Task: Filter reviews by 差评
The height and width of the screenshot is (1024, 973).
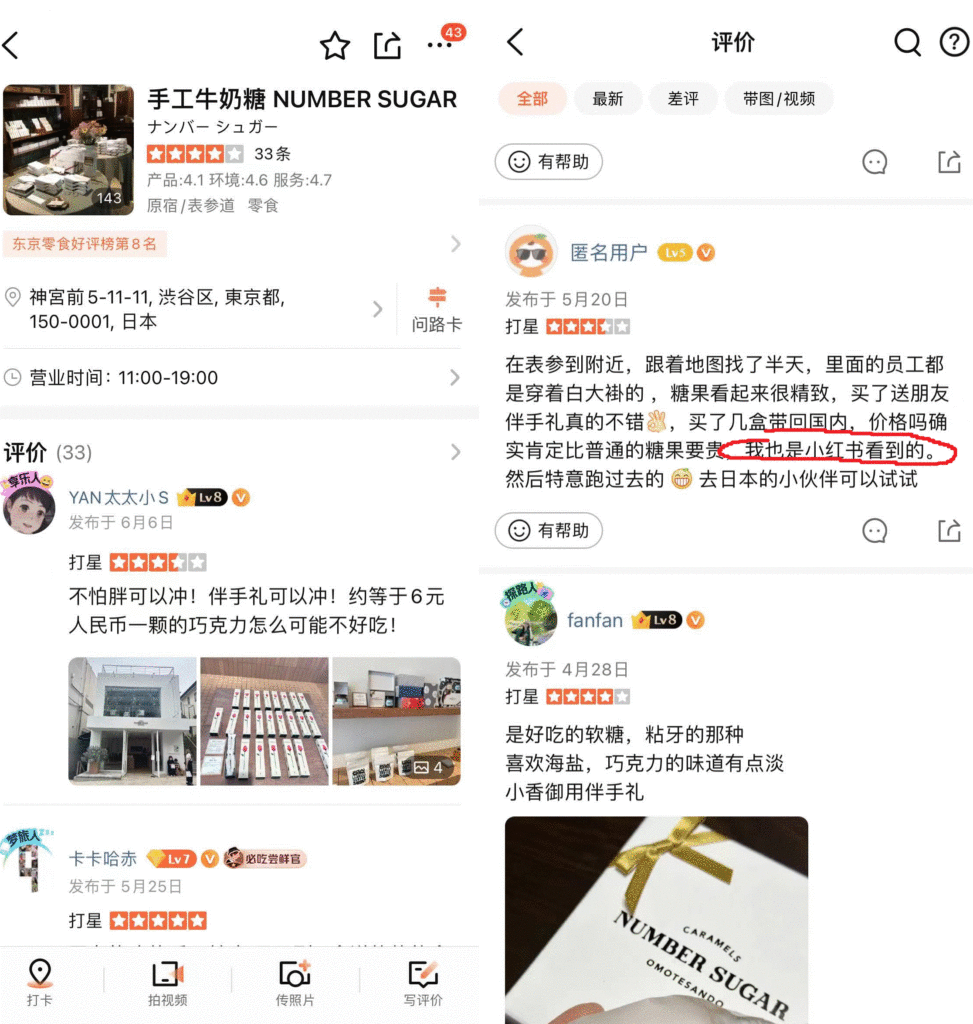Action: pyautogui.click(x=683, y=98)
